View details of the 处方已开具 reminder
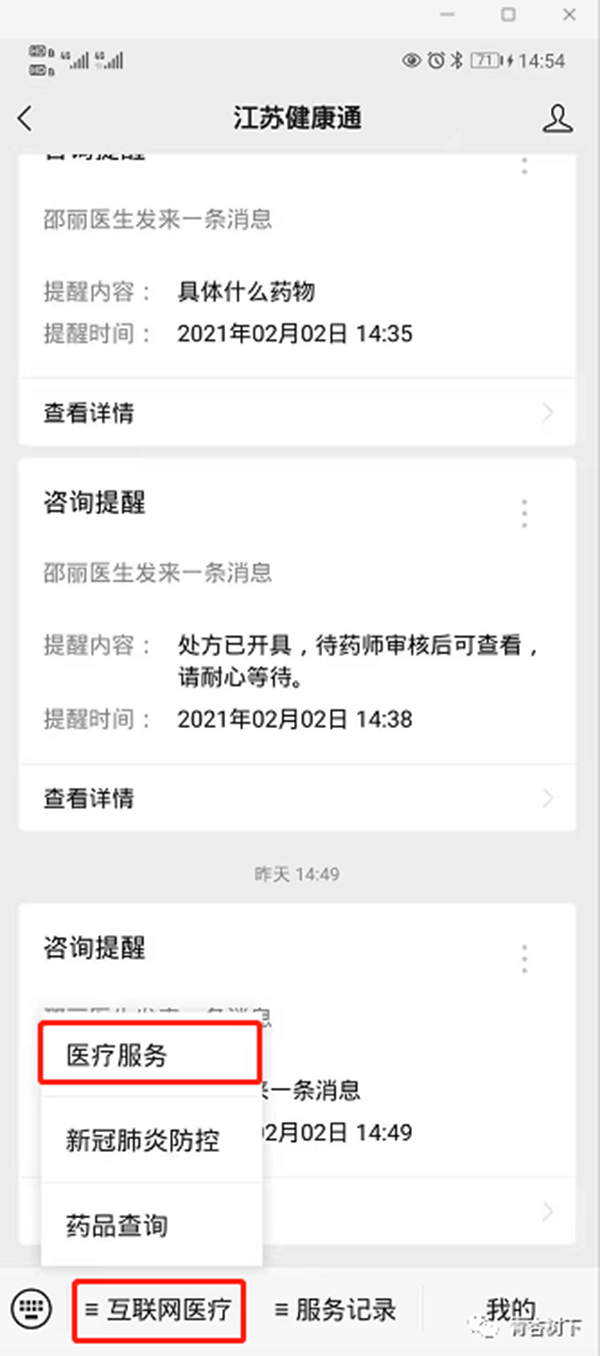 tap(297, 798)
